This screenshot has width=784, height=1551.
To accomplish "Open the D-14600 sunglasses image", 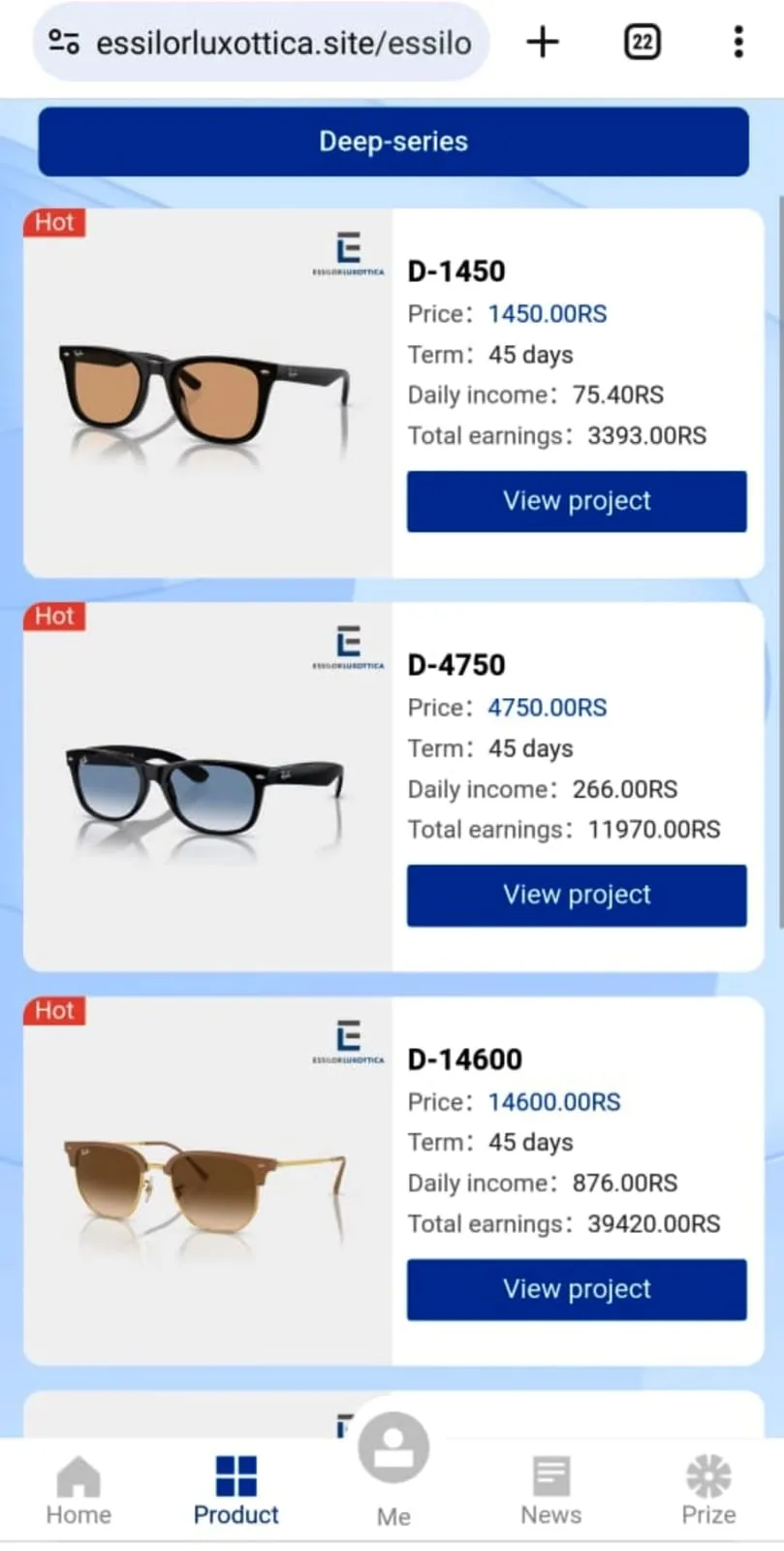I will pyautogui.click(x=206, y=1185).
